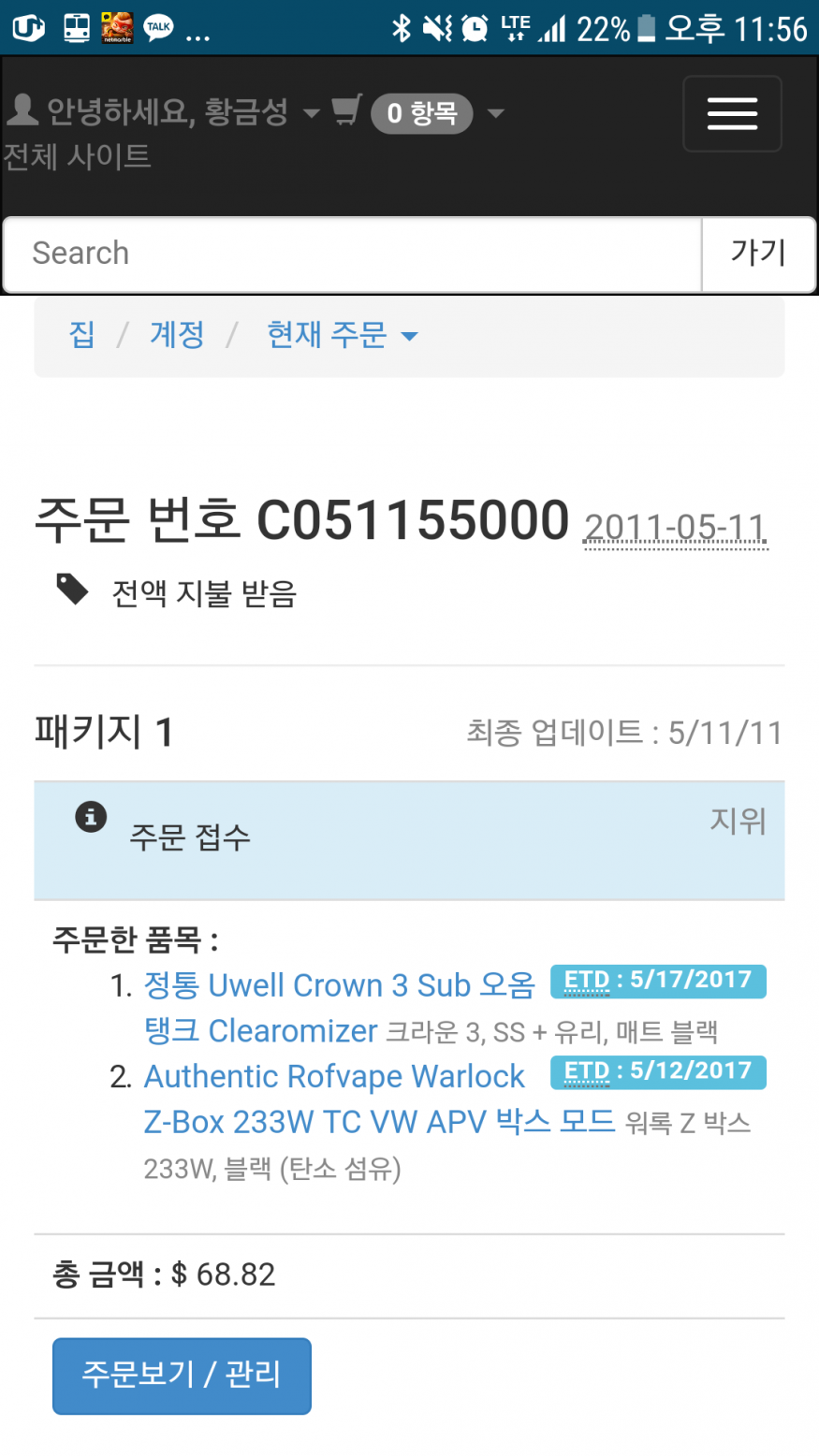Viewport: 819px width, 1456px height.
Task: Tap the 전체 사이트 link
Action: (78, 156)
